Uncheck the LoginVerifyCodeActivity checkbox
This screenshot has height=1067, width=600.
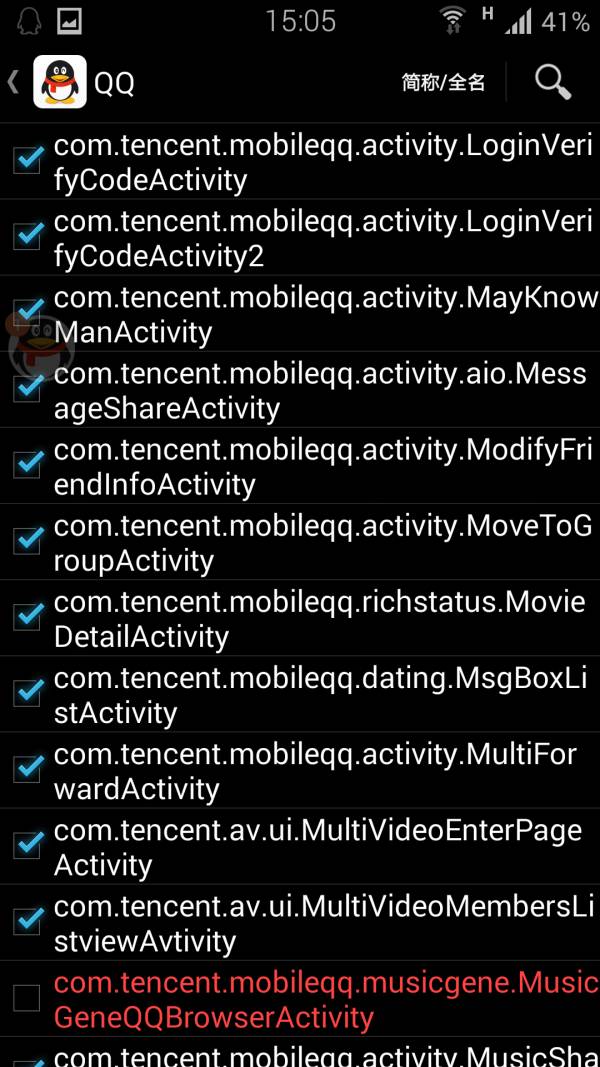27,161
